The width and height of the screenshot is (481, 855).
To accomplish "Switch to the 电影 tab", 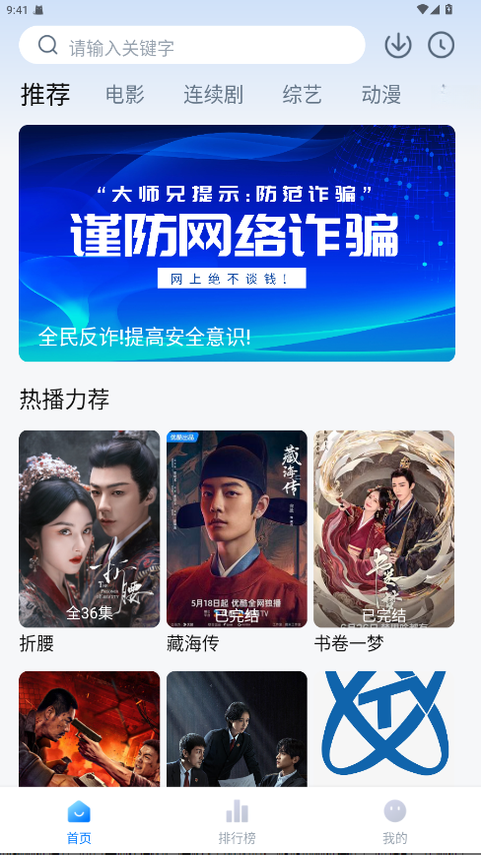I will click(x=125, y=94).
